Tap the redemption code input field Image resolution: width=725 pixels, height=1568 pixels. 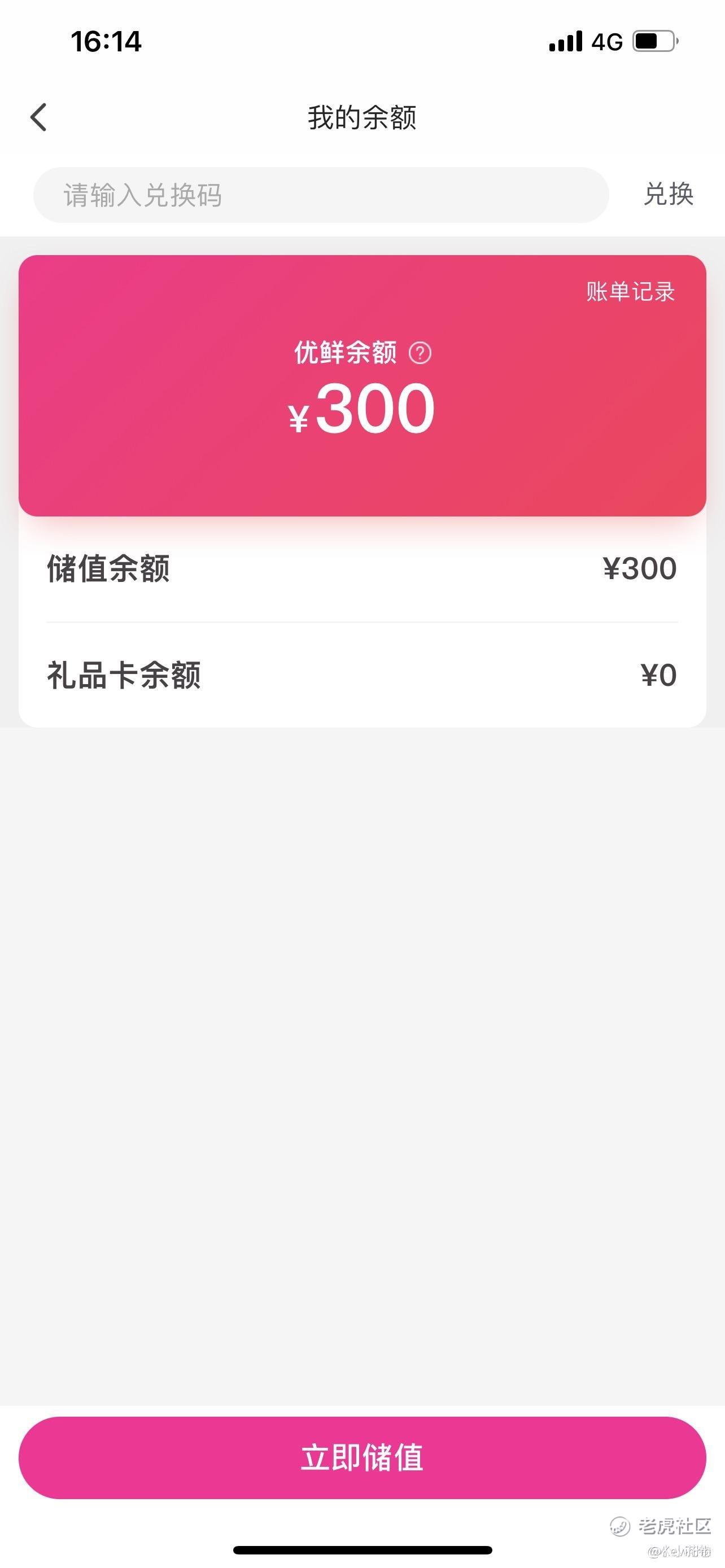(x=321, y=195)
